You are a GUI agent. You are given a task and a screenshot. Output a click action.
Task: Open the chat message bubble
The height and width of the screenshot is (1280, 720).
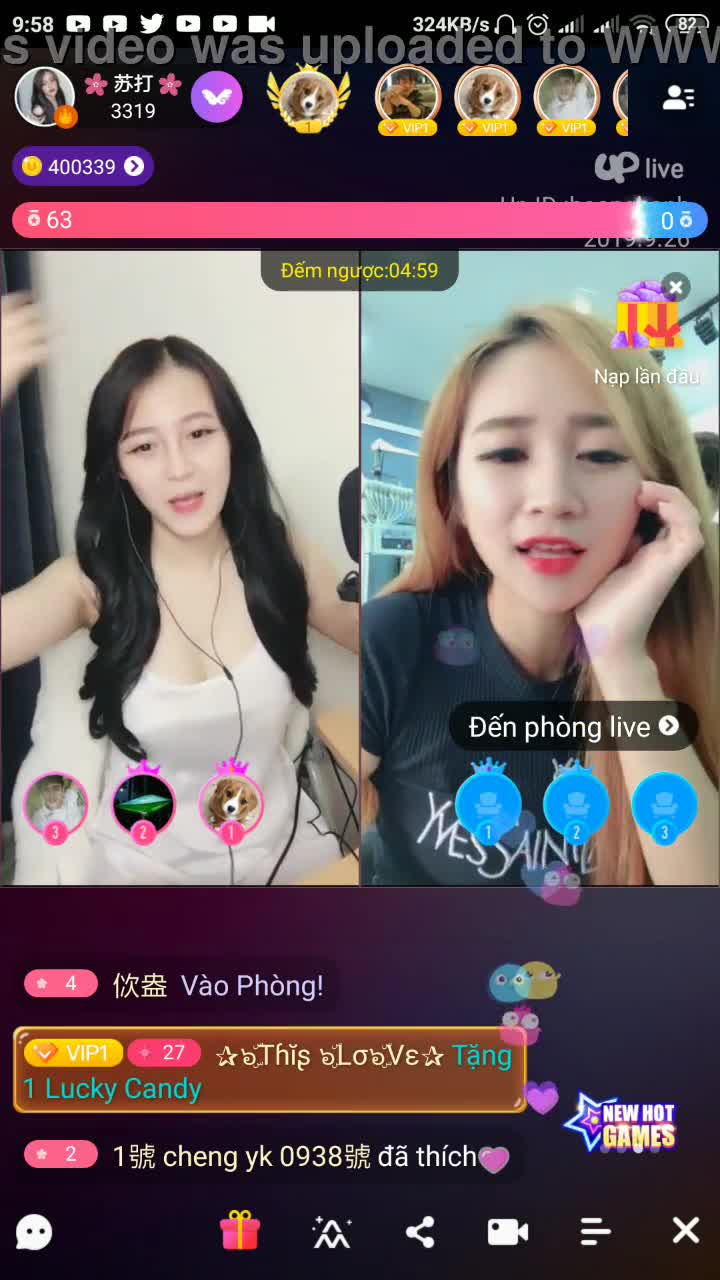pyautogui.click(x=34, y=1232)
